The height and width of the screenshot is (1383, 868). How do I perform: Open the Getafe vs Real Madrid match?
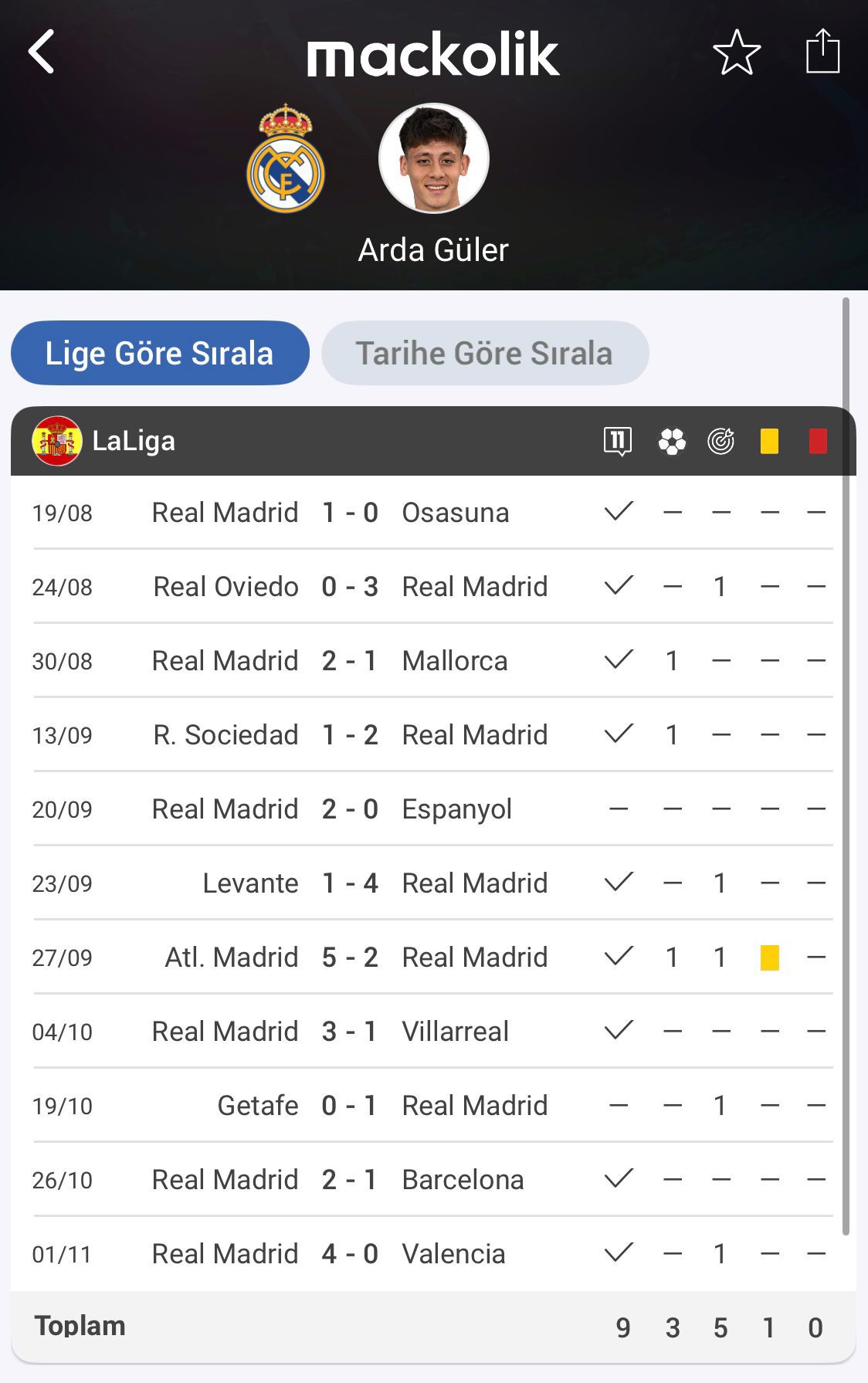pyautogui.click(x=350, y=1106)
